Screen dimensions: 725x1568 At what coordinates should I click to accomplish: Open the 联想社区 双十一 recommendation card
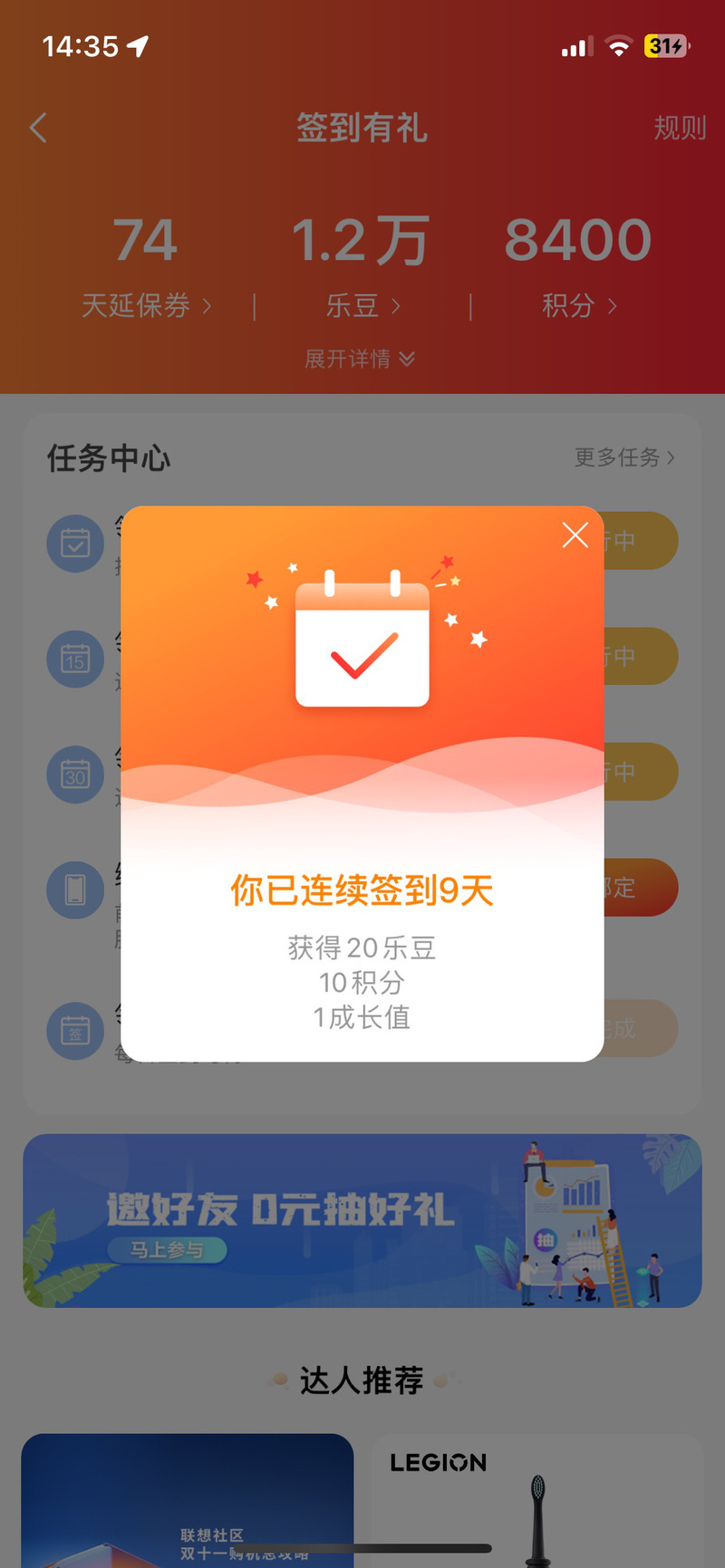pyautogui.click(x=187, y=1499)
